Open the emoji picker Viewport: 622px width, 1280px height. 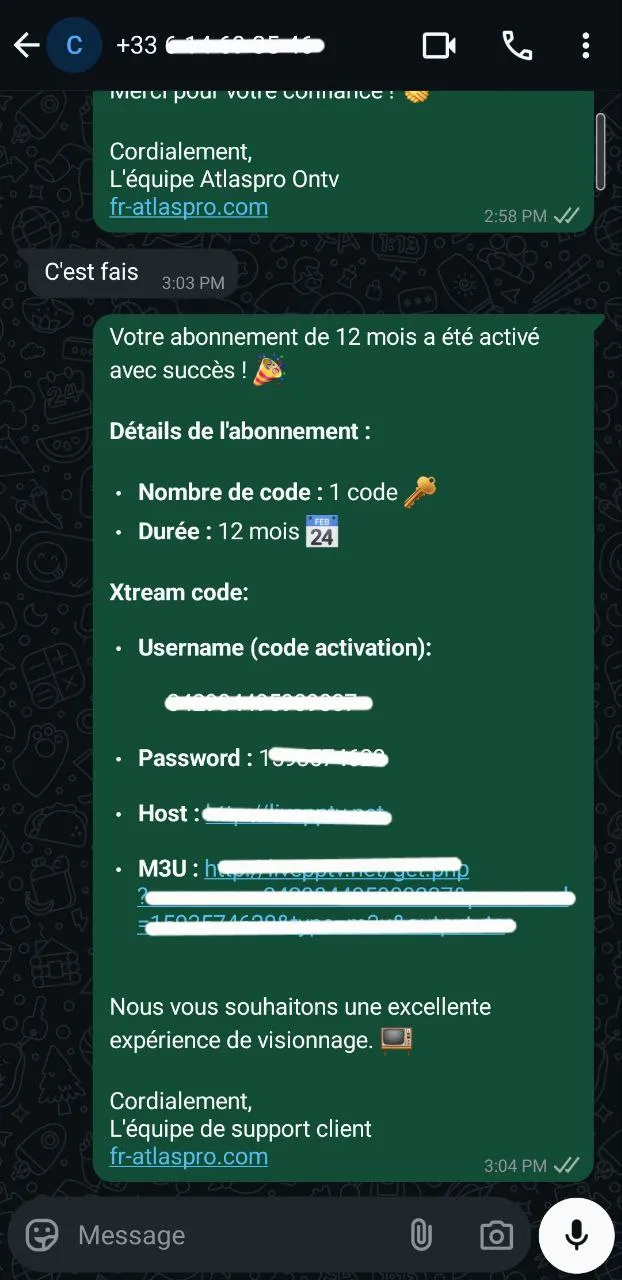[x=42, y=1235]
